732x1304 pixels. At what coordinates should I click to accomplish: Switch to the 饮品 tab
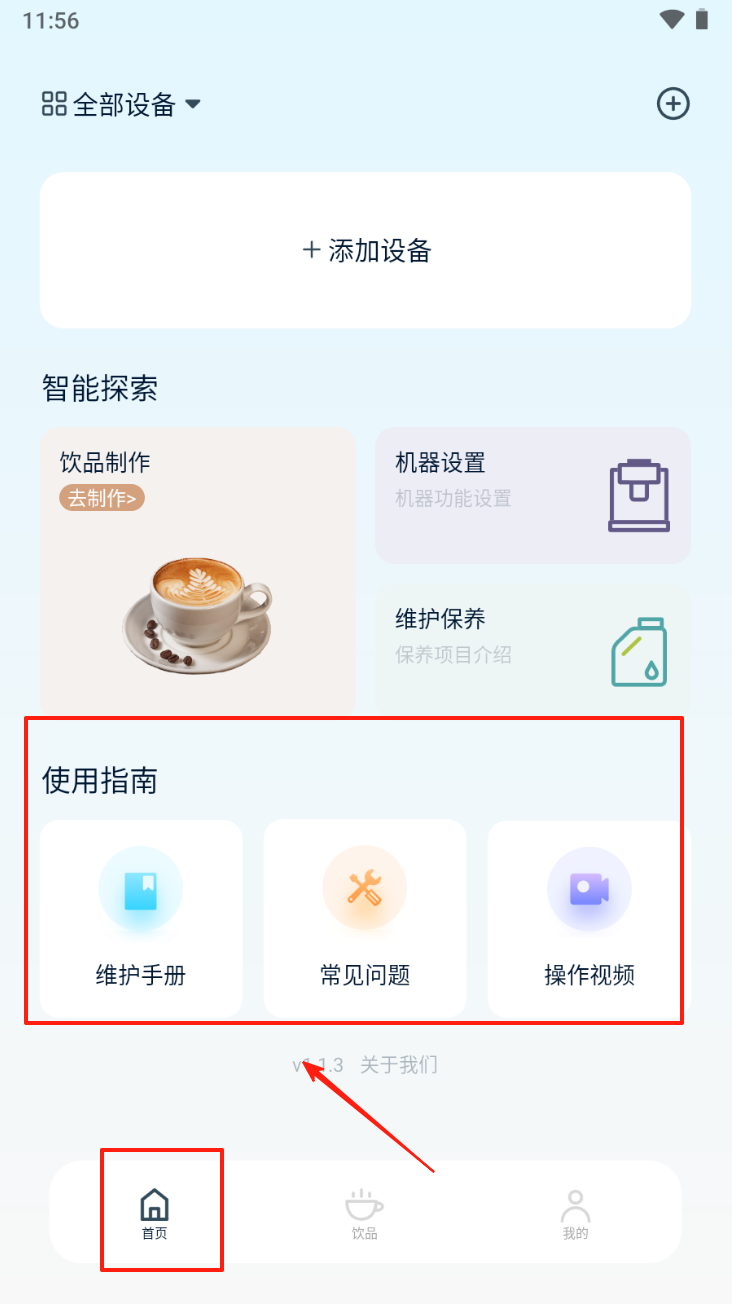coord(365,1212)
